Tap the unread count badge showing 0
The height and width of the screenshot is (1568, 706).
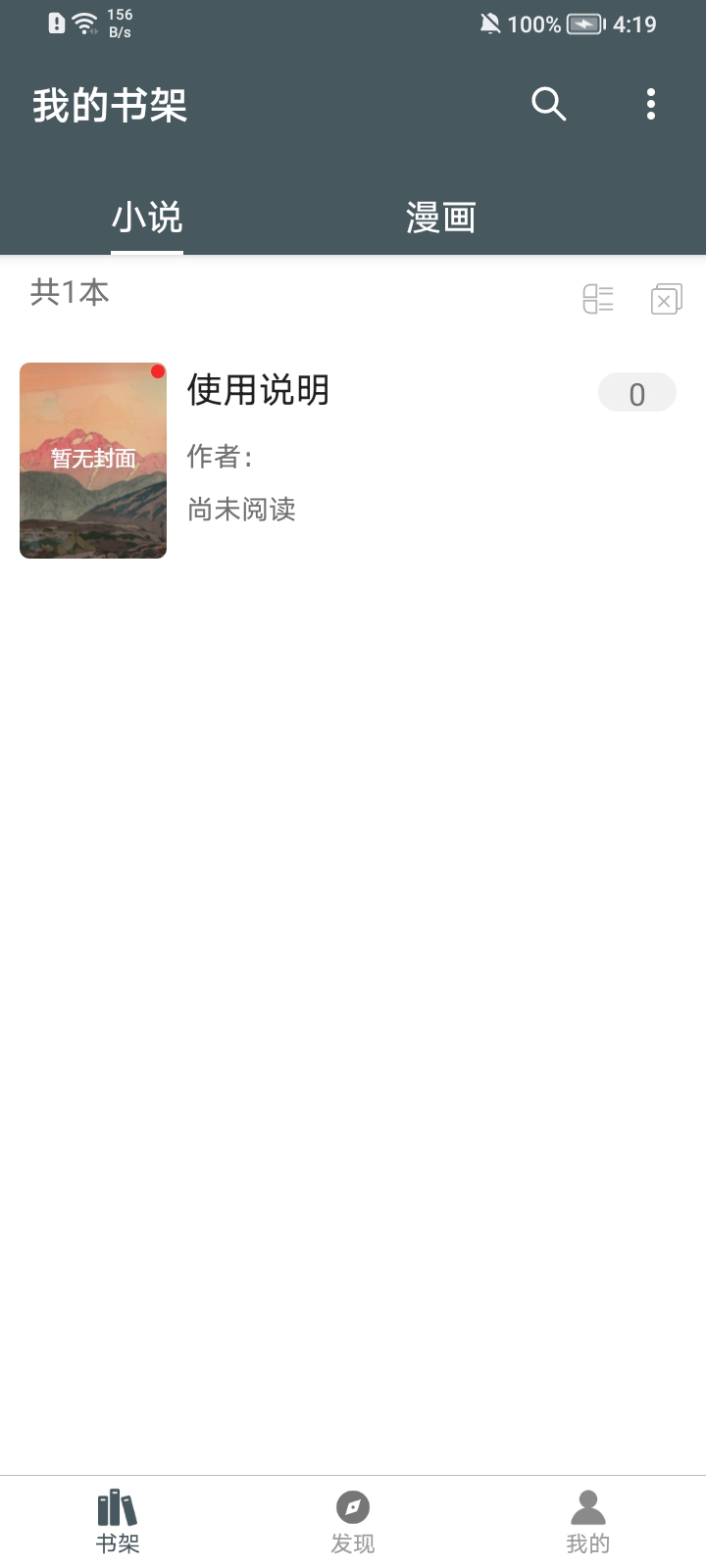tap(636, 392)
